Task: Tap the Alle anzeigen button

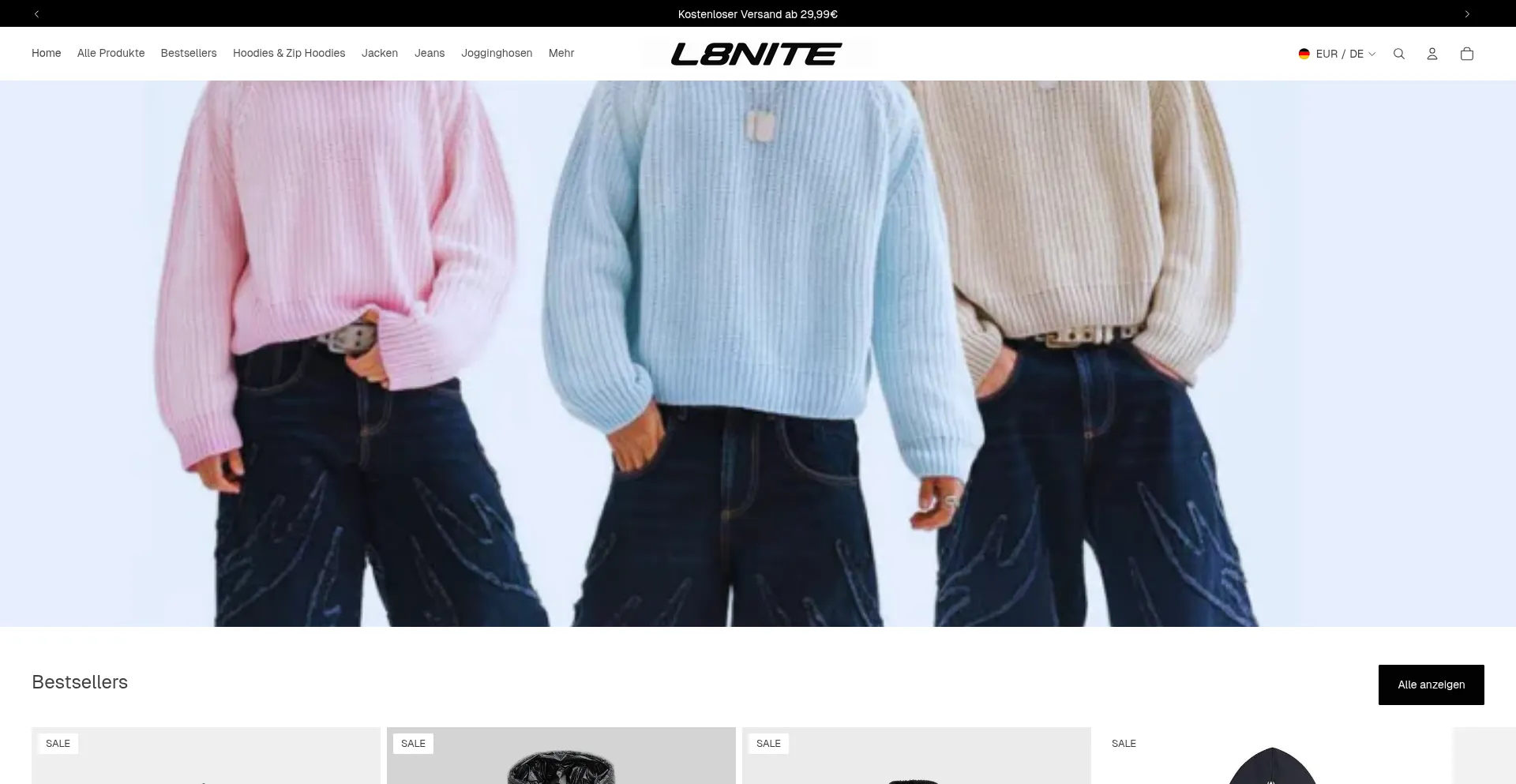Action: 1431,685
